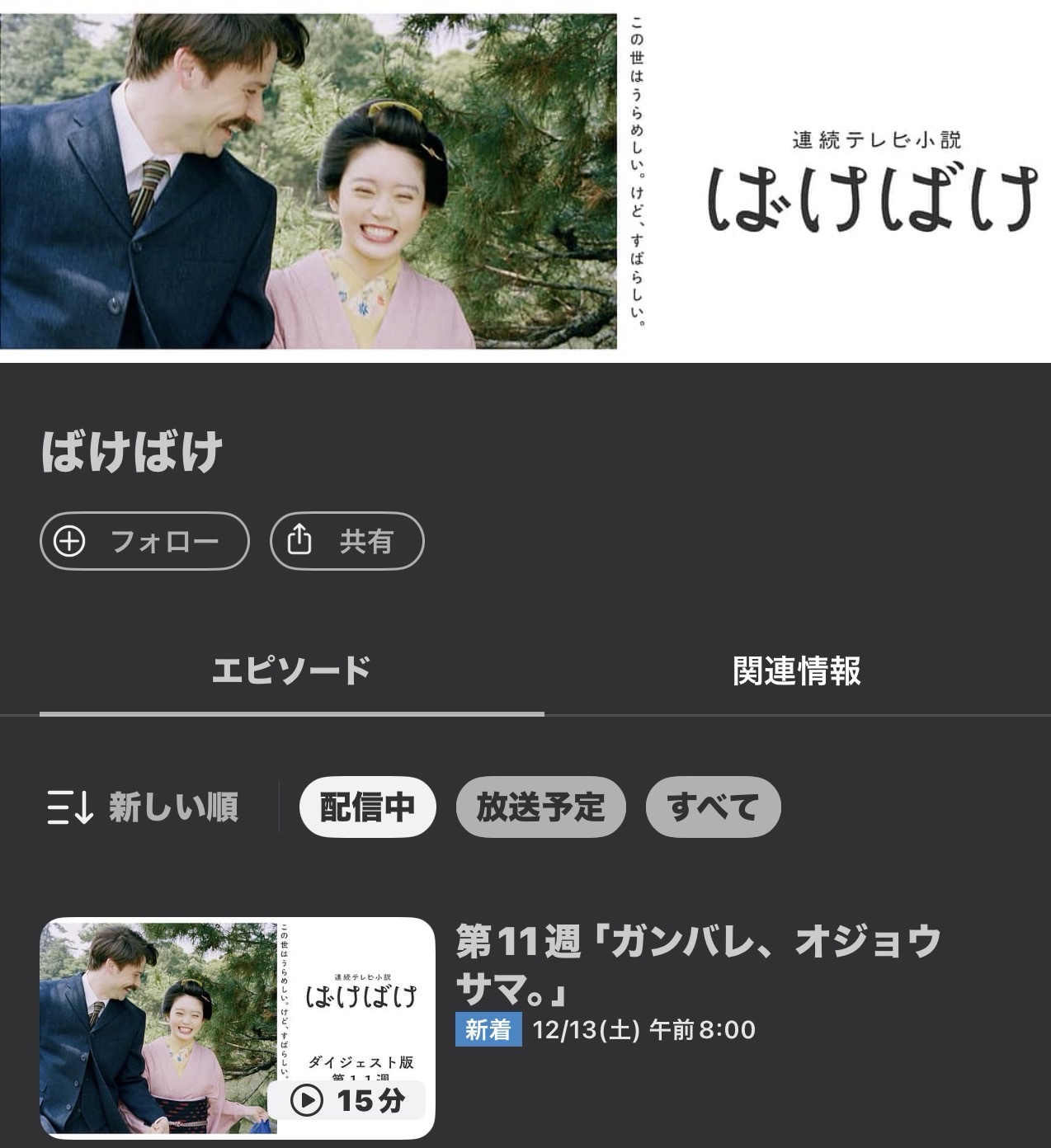Play the 第11週 digest episode thumbnail
Viewport: 1051px width, 1148px height.
238,1028
